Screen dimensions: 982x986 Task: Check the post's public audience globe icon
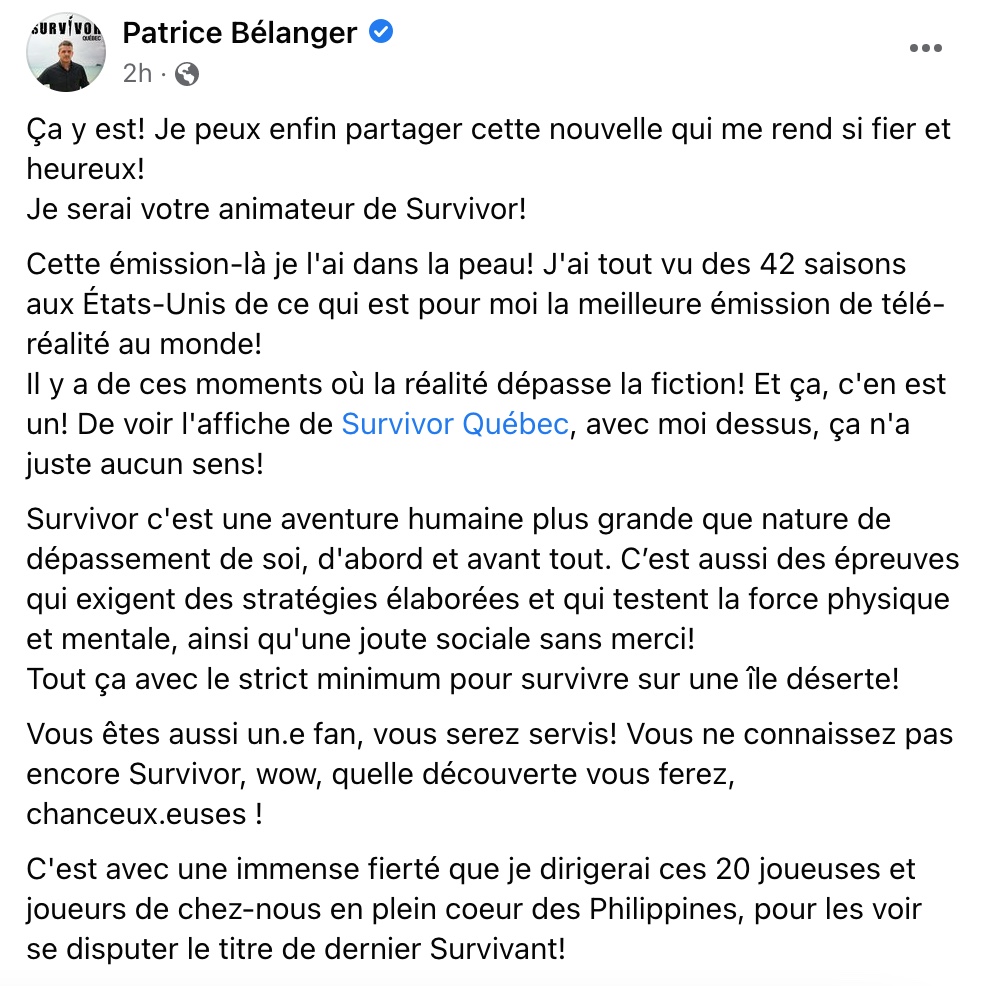coord(187,74)
